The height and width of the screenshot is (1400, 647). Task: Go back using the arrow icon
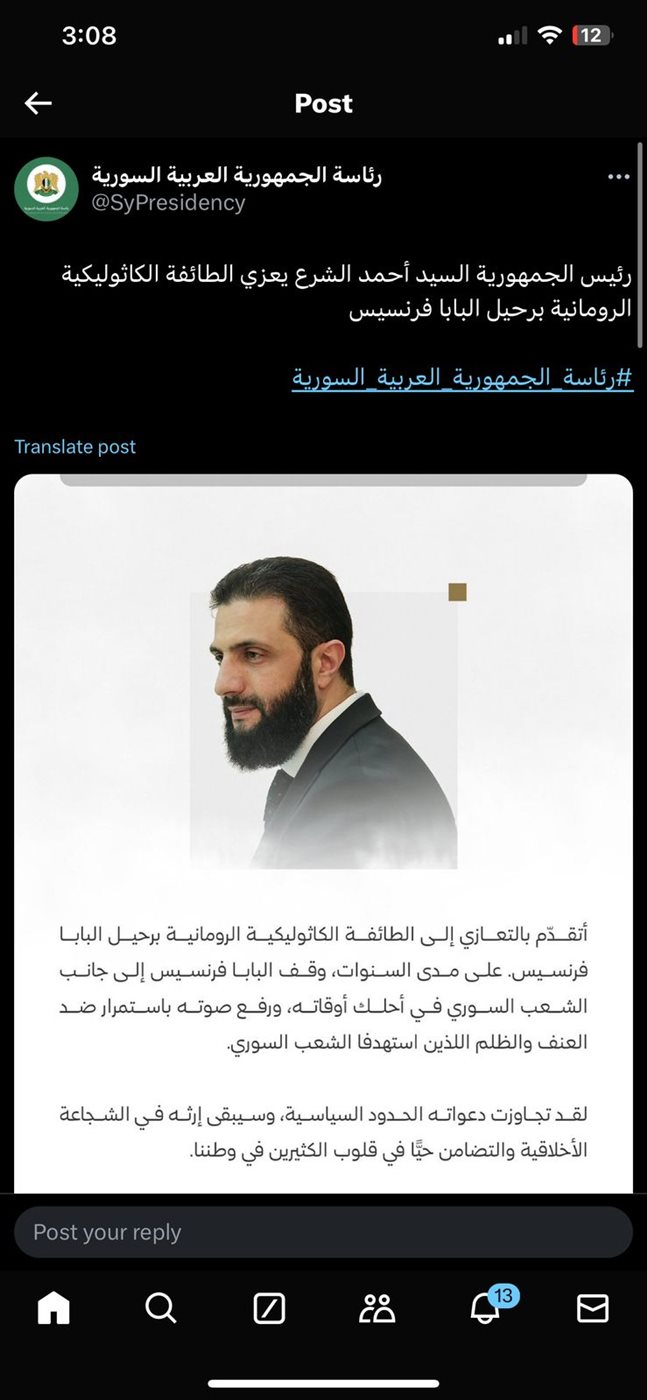coord(38,103)
